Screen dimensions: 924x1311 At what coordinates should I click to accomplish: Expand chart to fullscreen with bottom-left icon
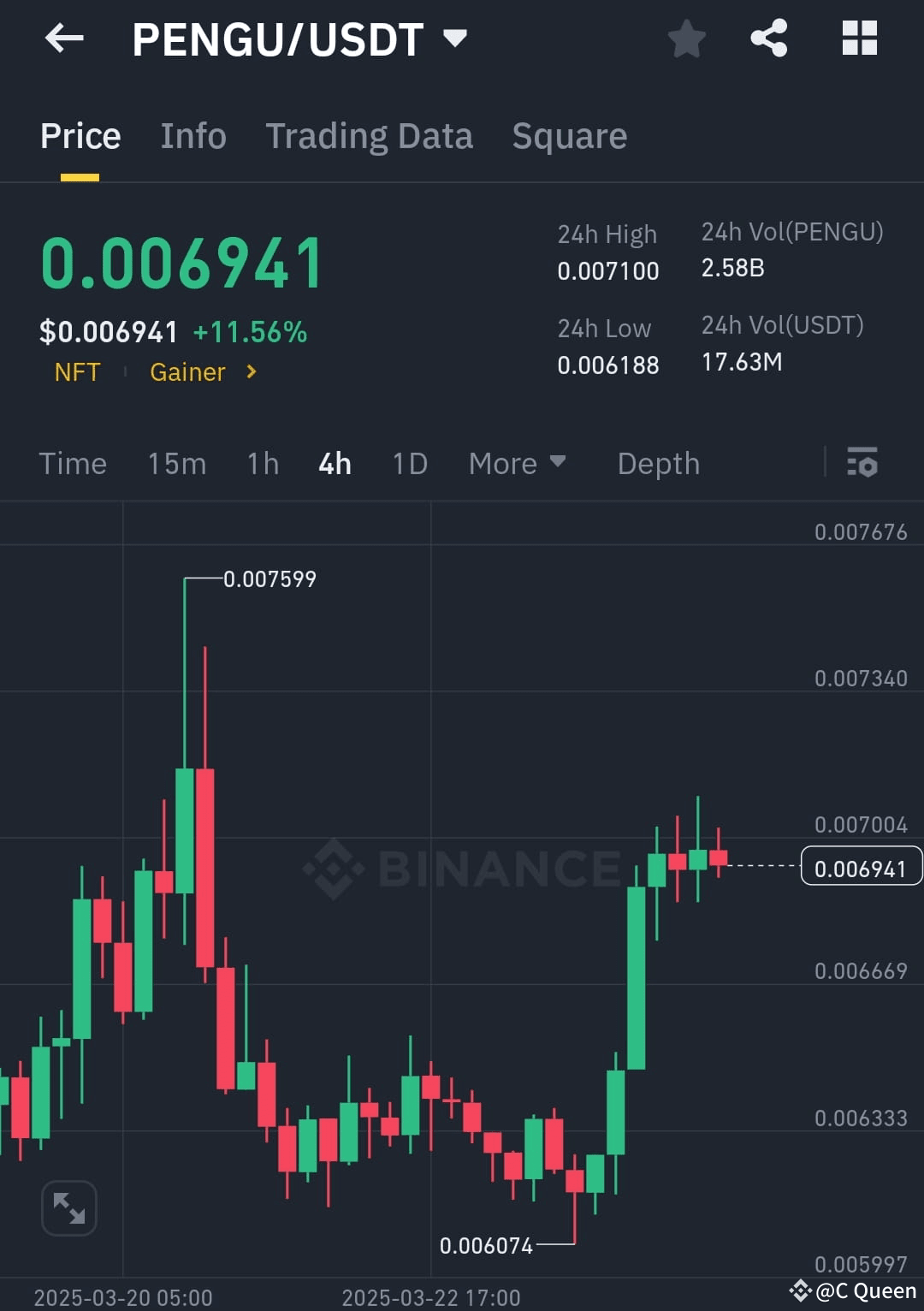click(68, 1207)
